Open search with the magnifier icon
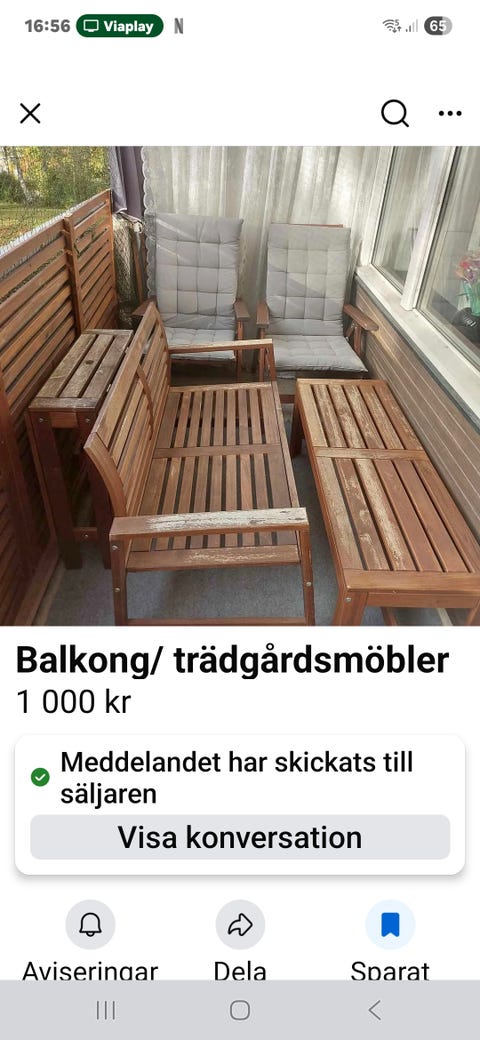480x1040 pixels. coord(394,113)
